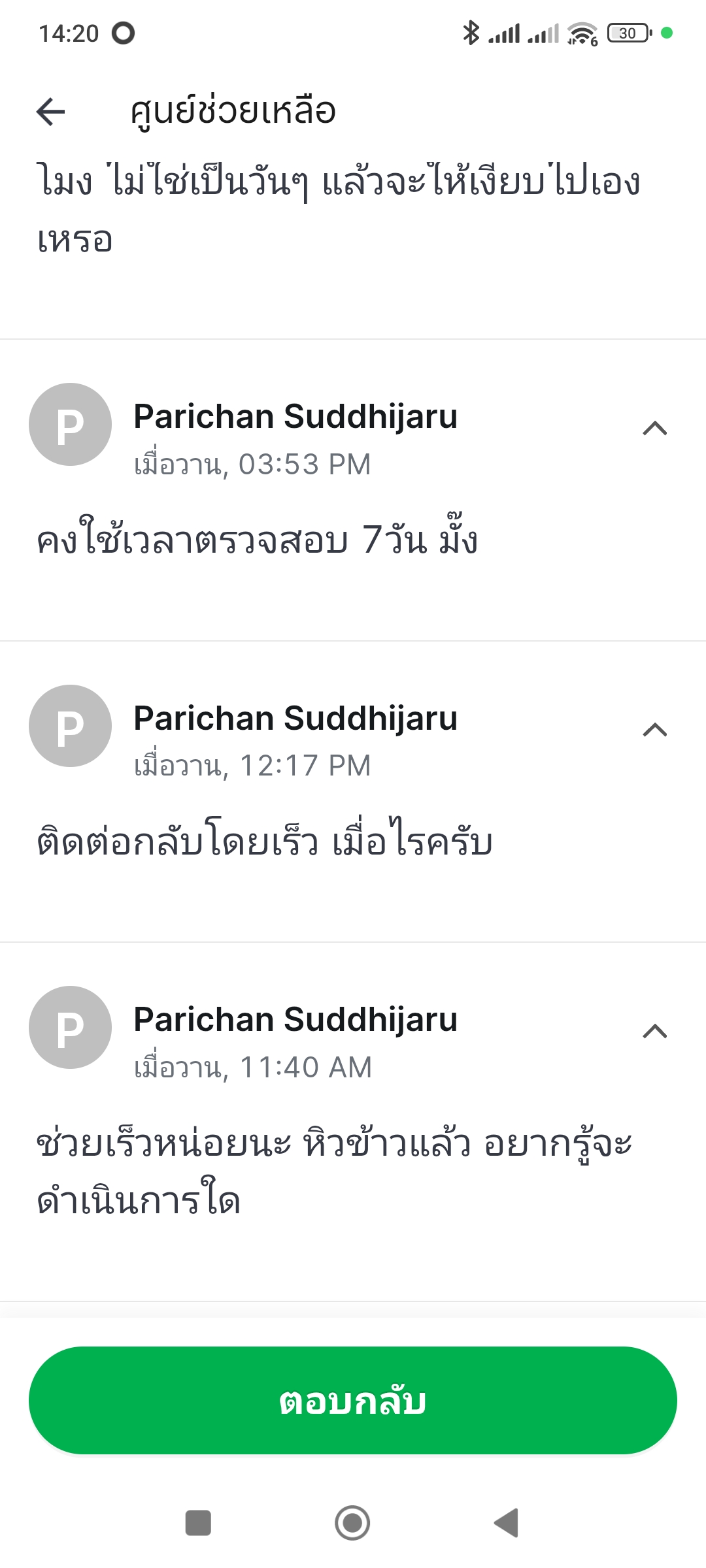Go to the system home screen

pyautogui.click(x=352, y=1523)
